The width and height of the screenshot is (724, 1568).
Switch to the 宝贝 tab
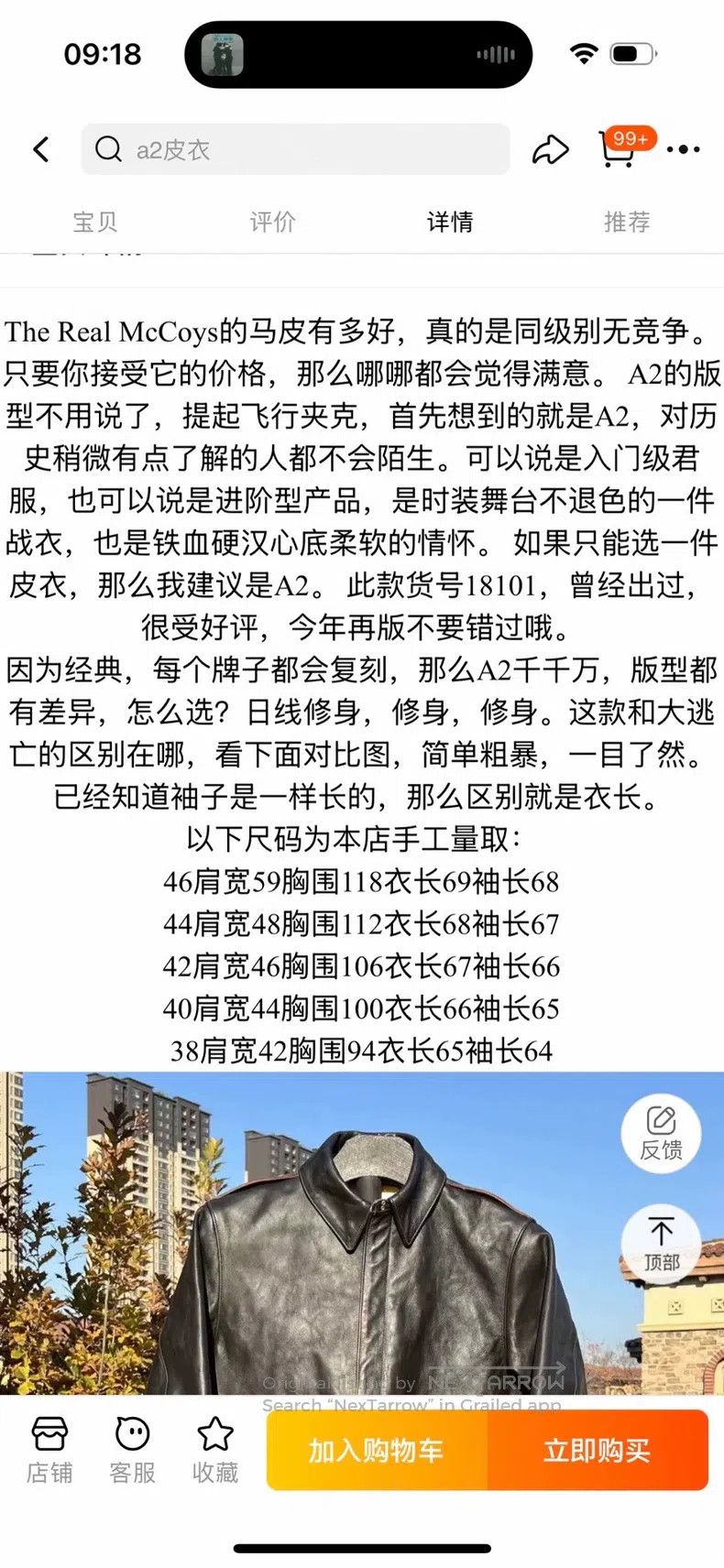[x=94, y=222]
